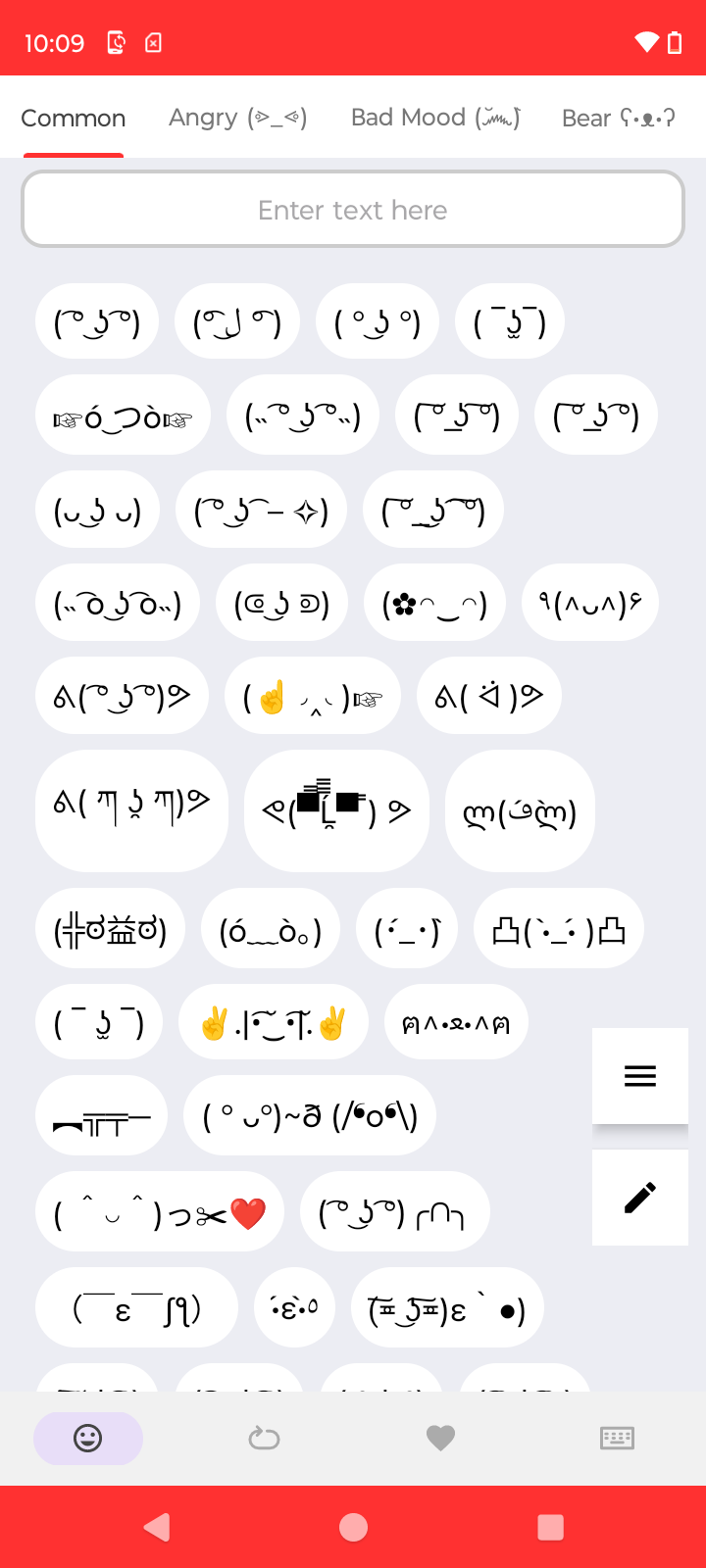Tap the system back button
Image resolution: width=706 pixels, height=1568 pixels.
pos(157,1527)
